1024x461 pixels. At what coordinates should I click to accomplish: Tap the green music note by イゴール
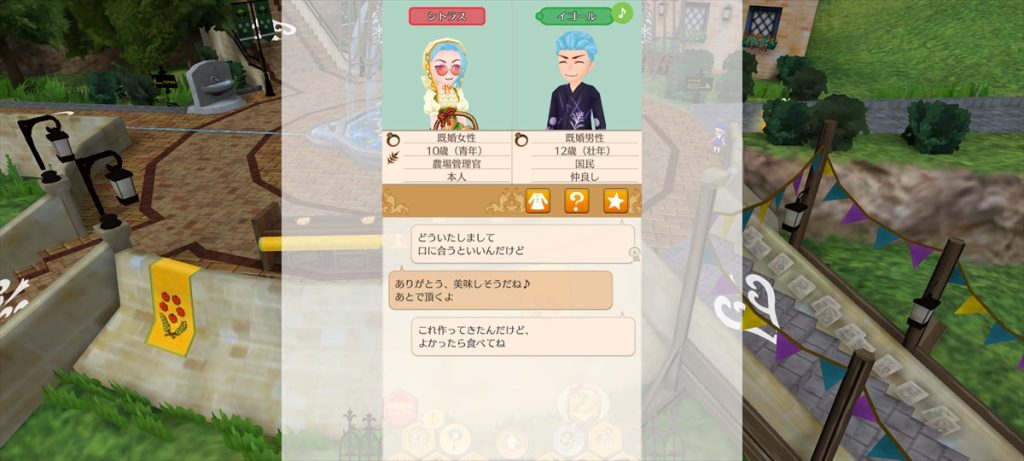coord(622,13)
